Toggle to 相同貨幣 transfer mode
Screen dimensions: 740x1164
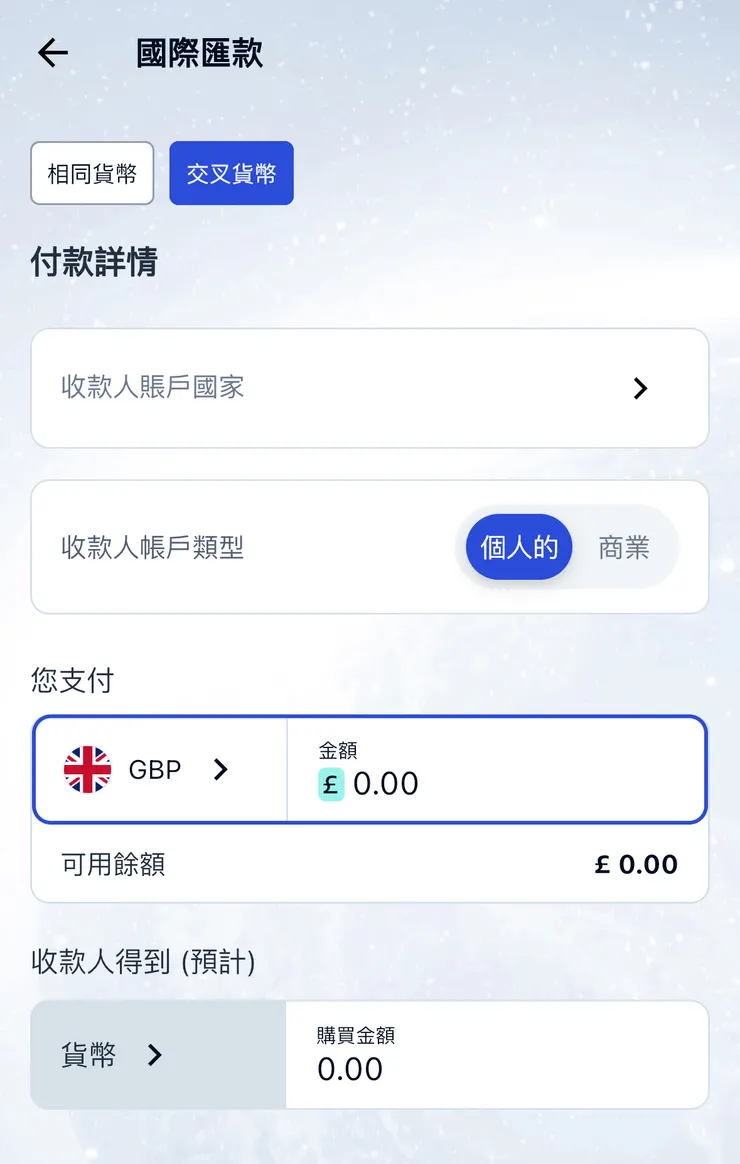pos(92,173)
